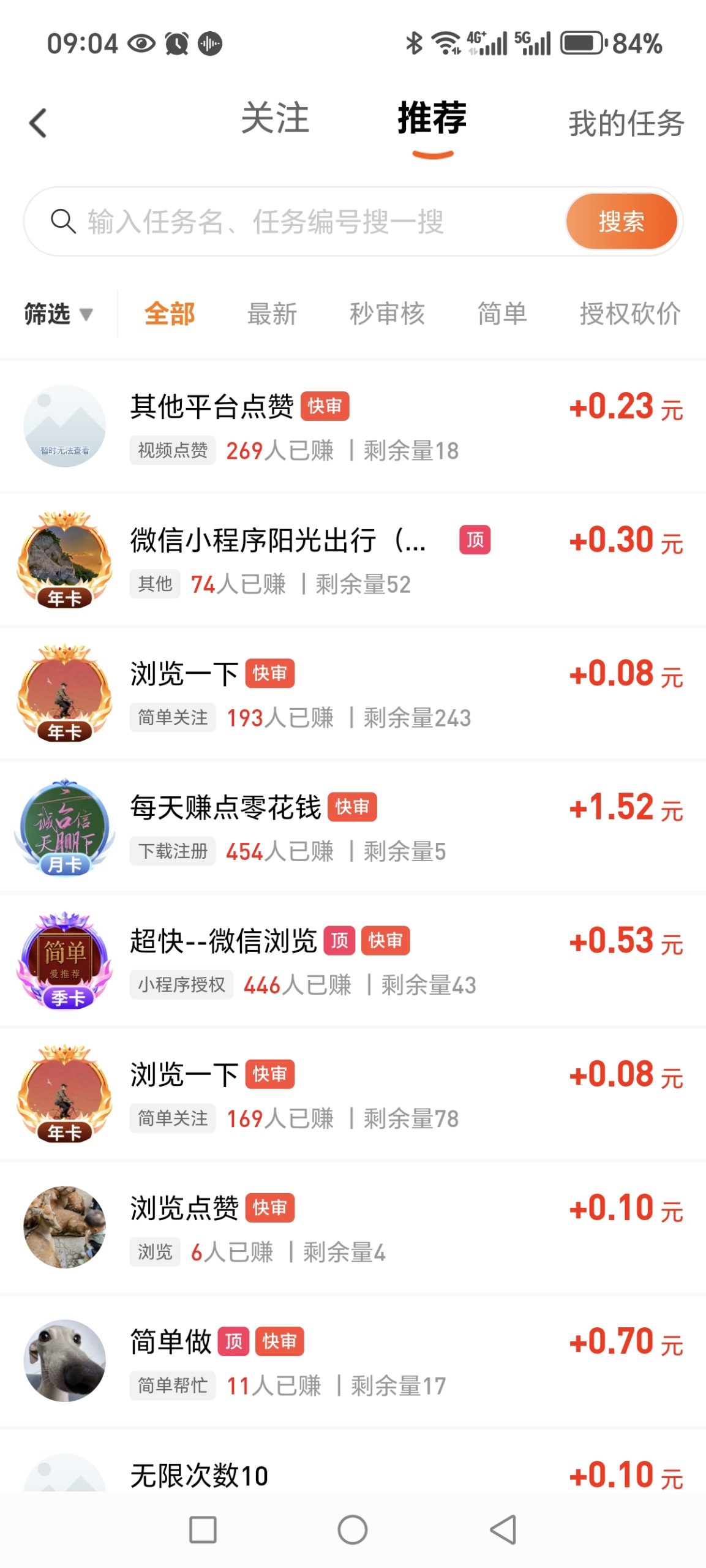Tap the 快审 badge on 浏览一下
The image size is (706, 1568).
271,673
